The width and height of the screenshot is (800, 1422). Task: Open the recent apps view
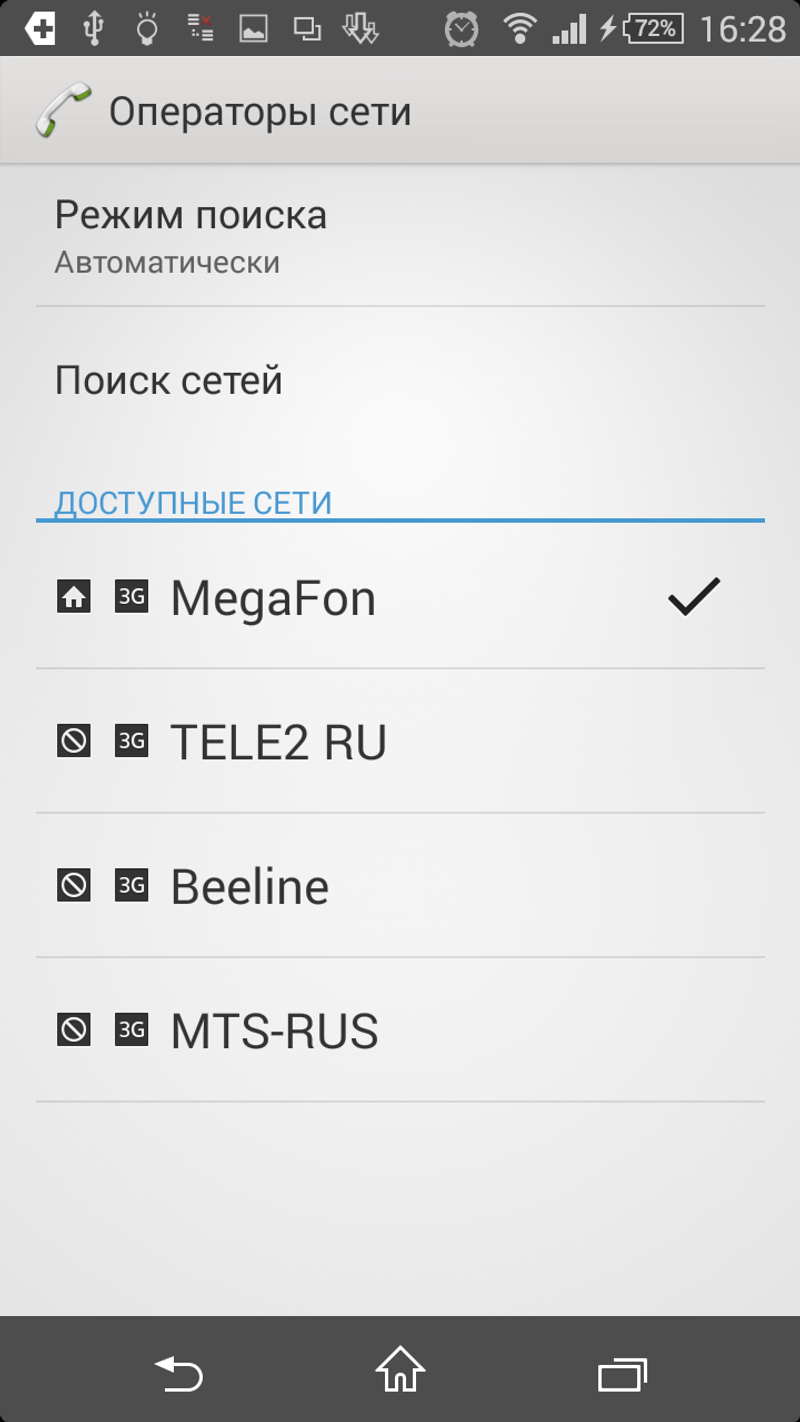pos(622,1372)
